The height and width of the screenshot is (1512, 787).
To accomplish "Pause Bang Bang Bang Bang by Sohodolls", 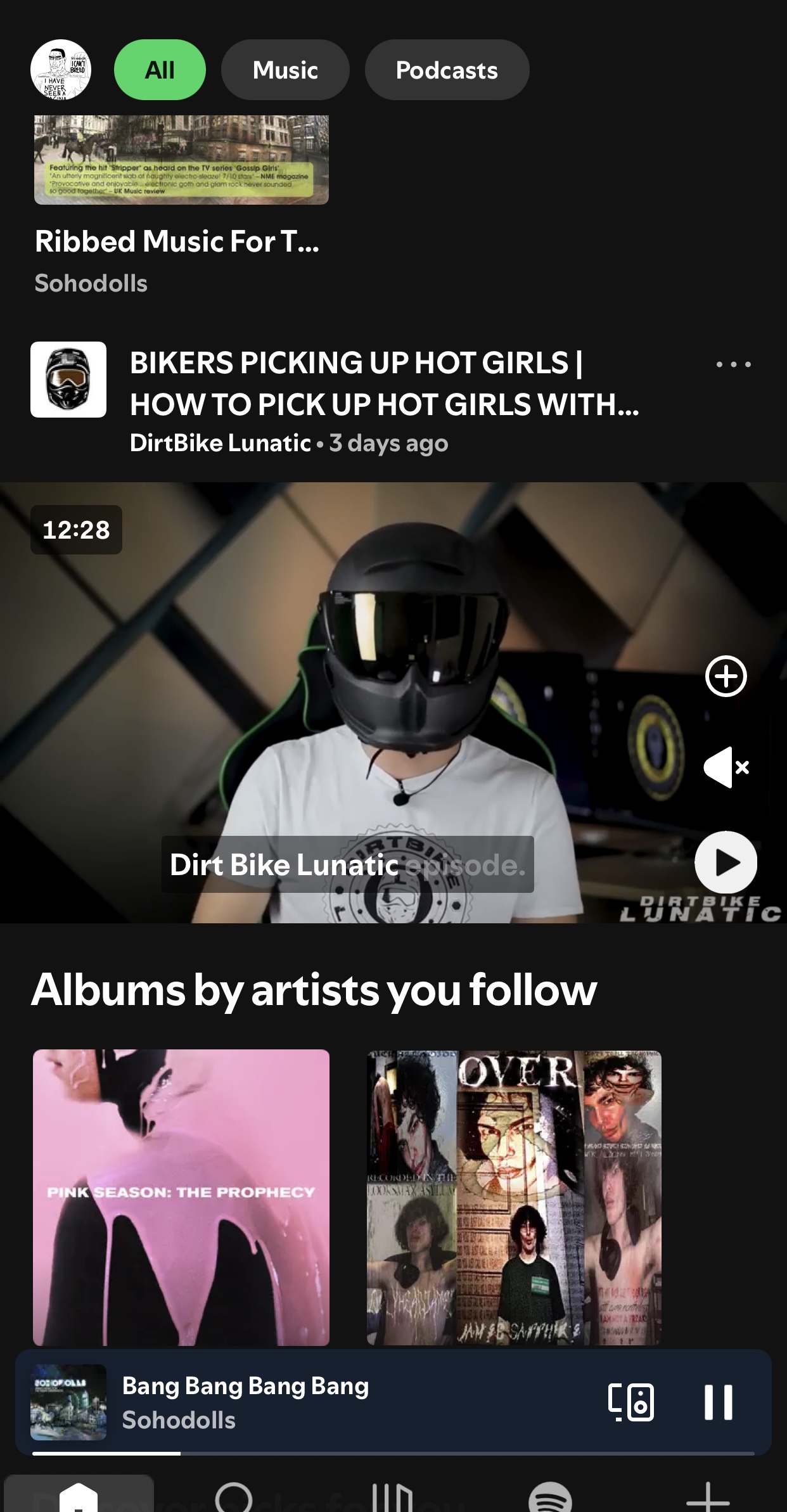I will tap(719, 1402).
